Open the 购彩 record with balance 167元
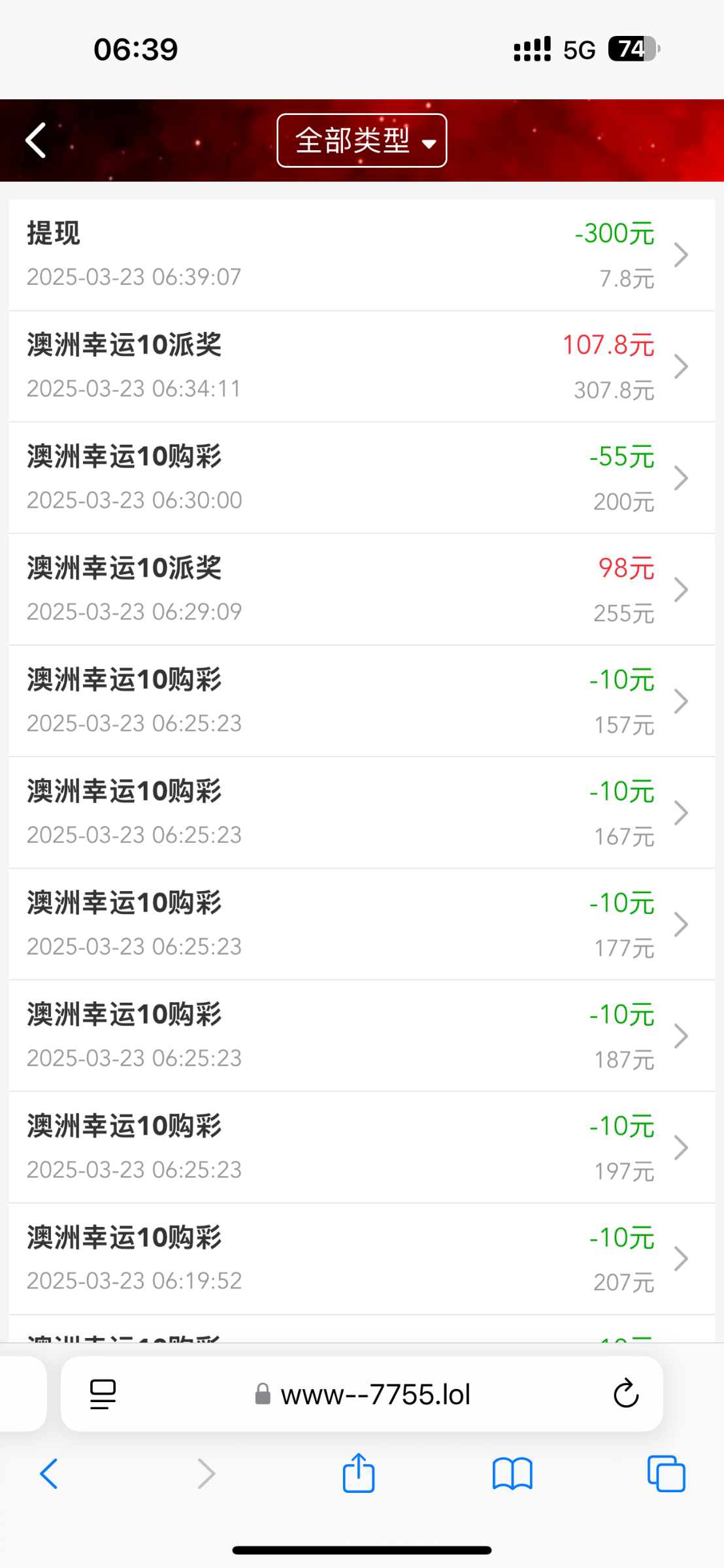Viewport: 724px width, 1568px height. pyautogui.click(x=362, y=813)
